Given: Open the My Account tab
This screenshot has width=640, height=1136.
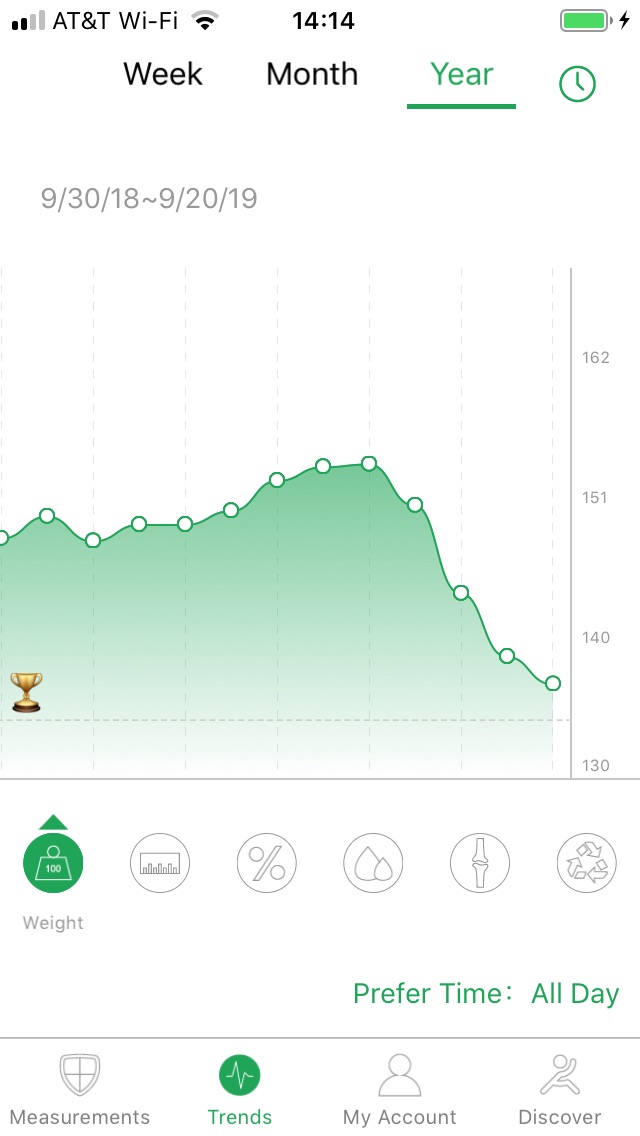Looking at the screenshot, I should point(399,1089).
